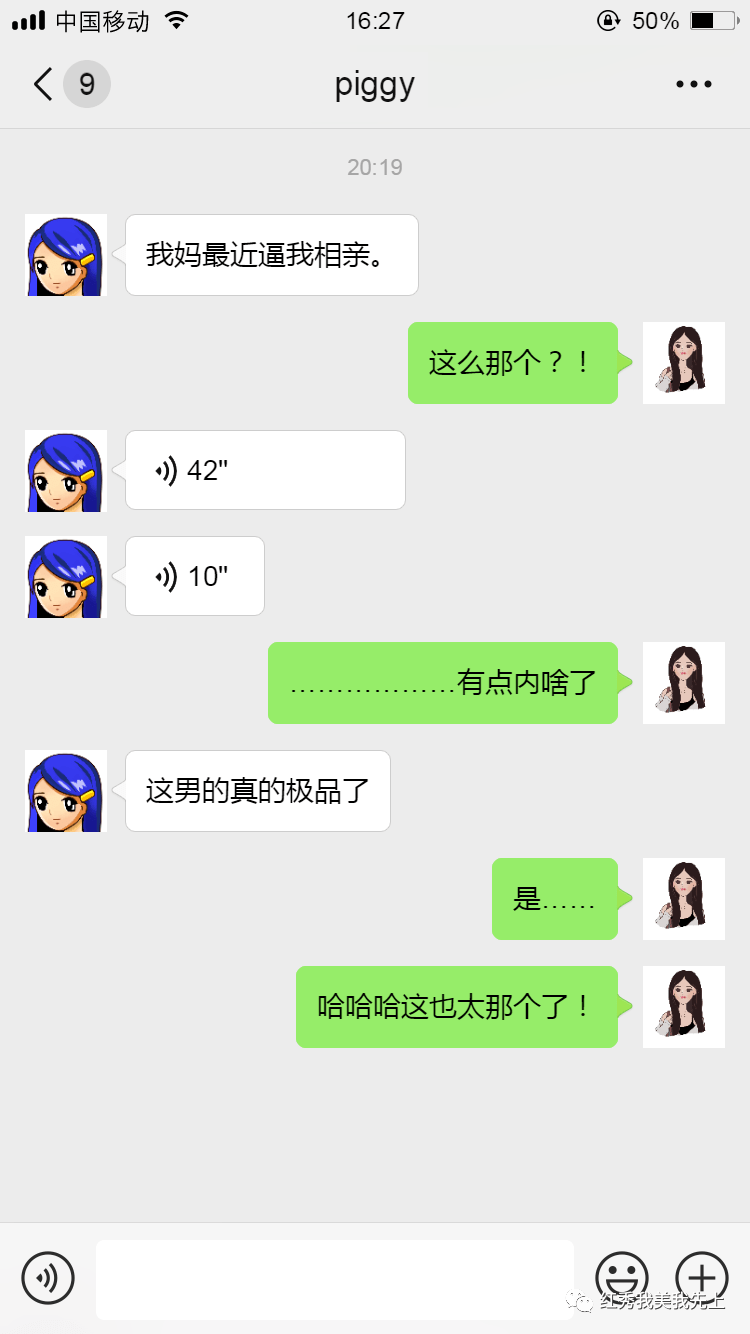Tap your own avatar next to a green message
This screenshot has width=750, height=1334.
684,363
